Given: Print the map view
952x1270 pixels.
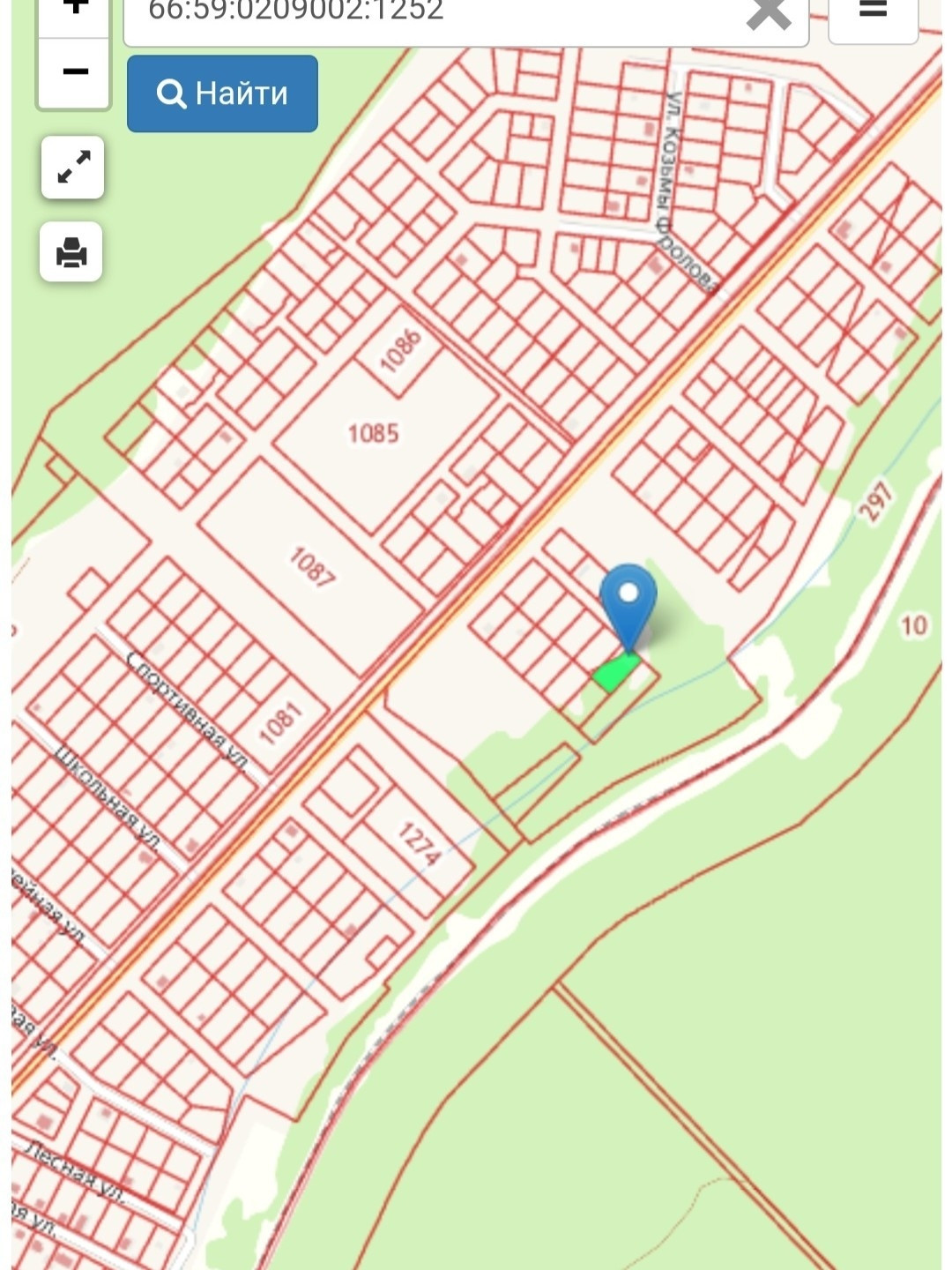Looking at the screenshot, I should (x=71, y=252).
